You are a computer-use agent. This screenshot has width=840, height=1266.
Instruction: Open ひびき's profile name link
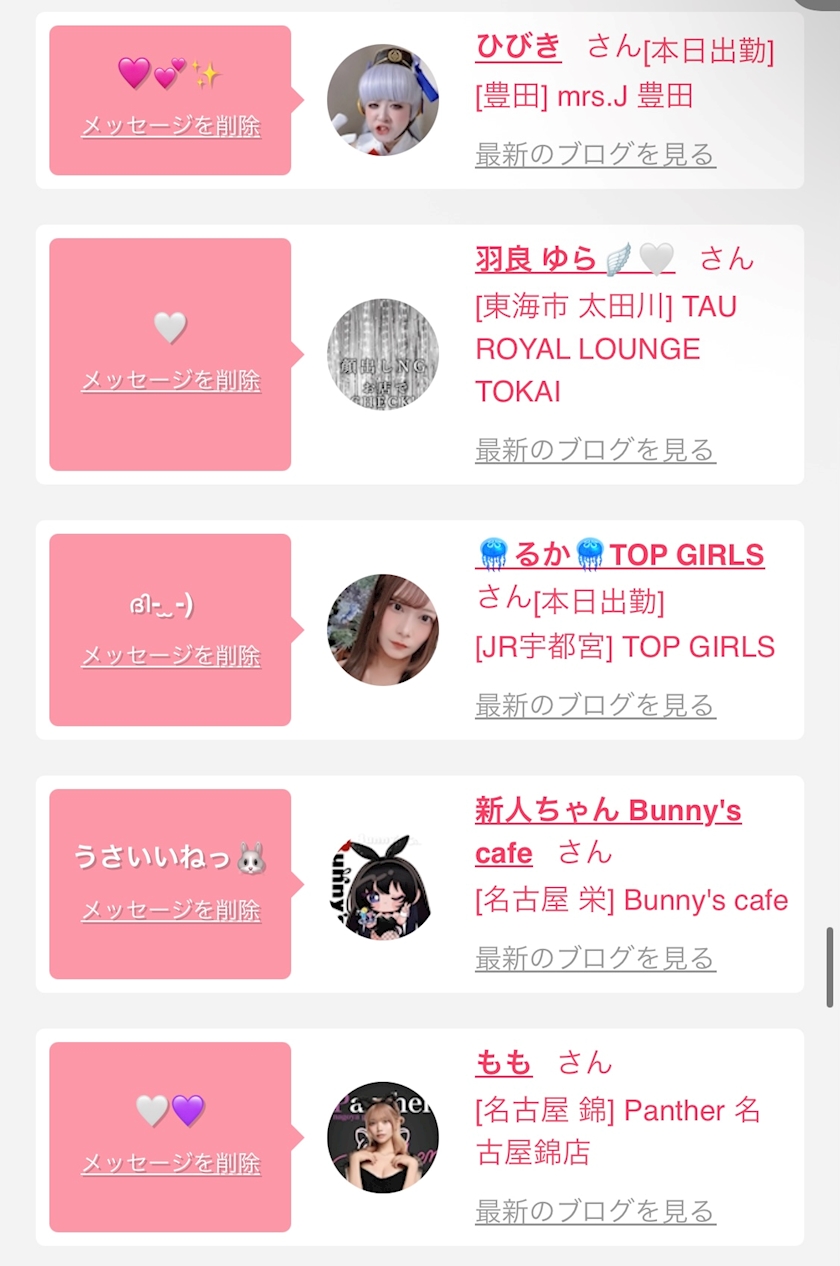pos(518,47)
